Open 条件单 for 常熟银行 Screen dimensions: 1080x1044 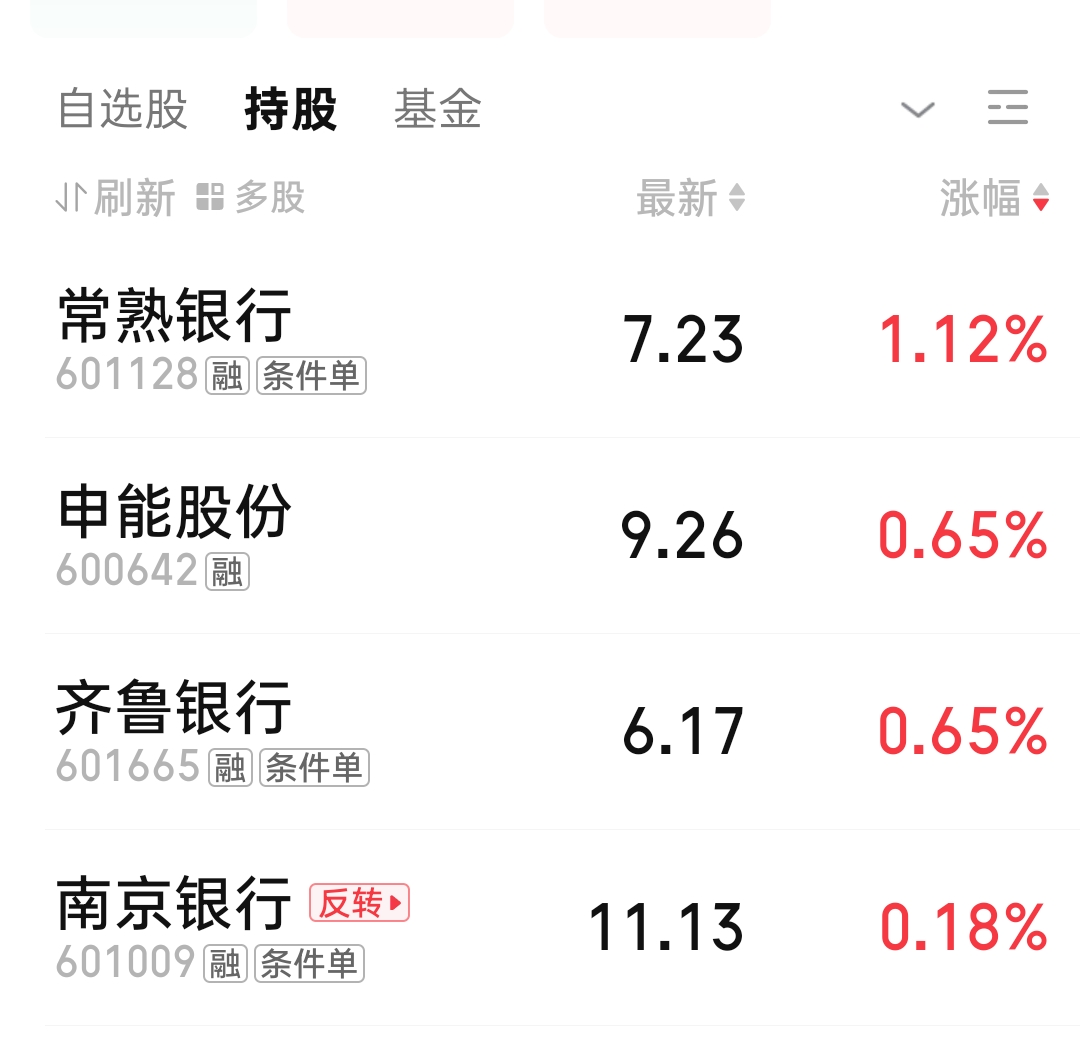pyautogui.click(x=311, y=376)
